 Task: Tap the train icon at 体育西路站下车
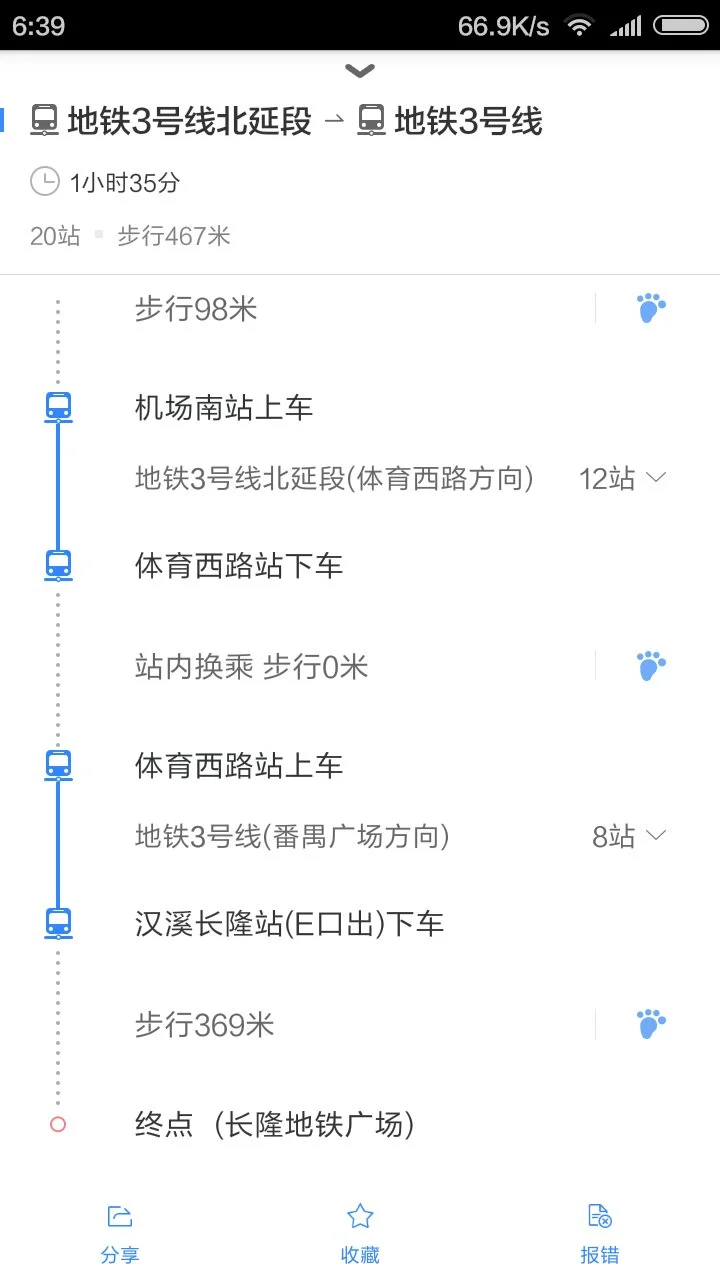point(58,564)
